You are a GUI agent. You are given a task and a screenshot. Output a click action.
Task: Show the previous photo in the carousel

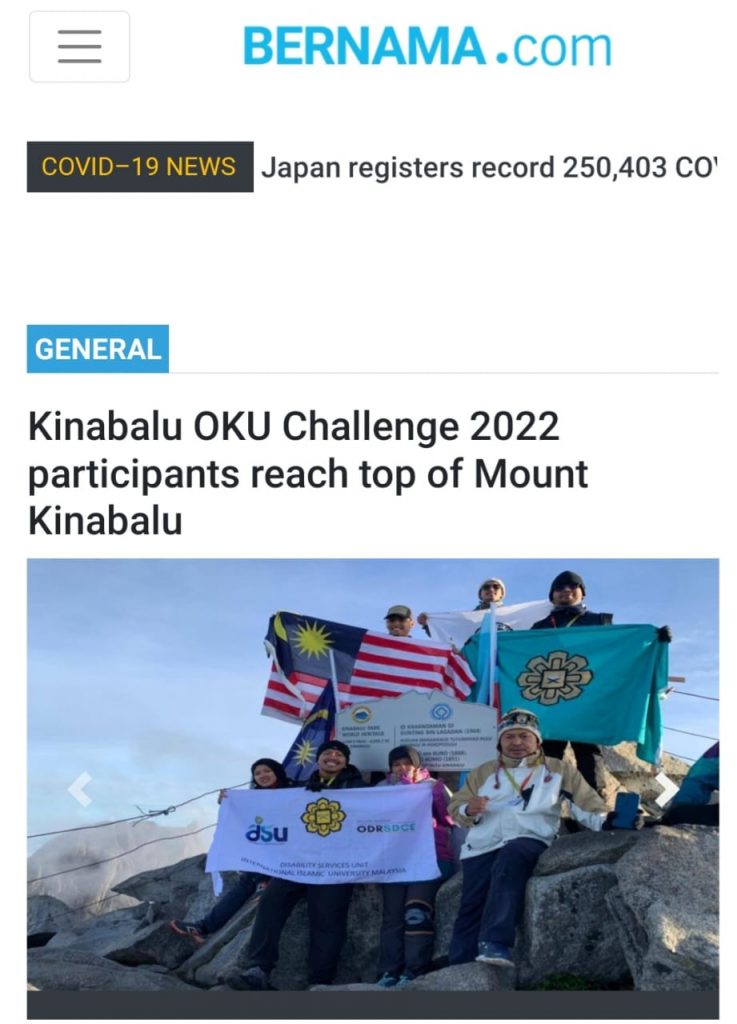[79, 790]
